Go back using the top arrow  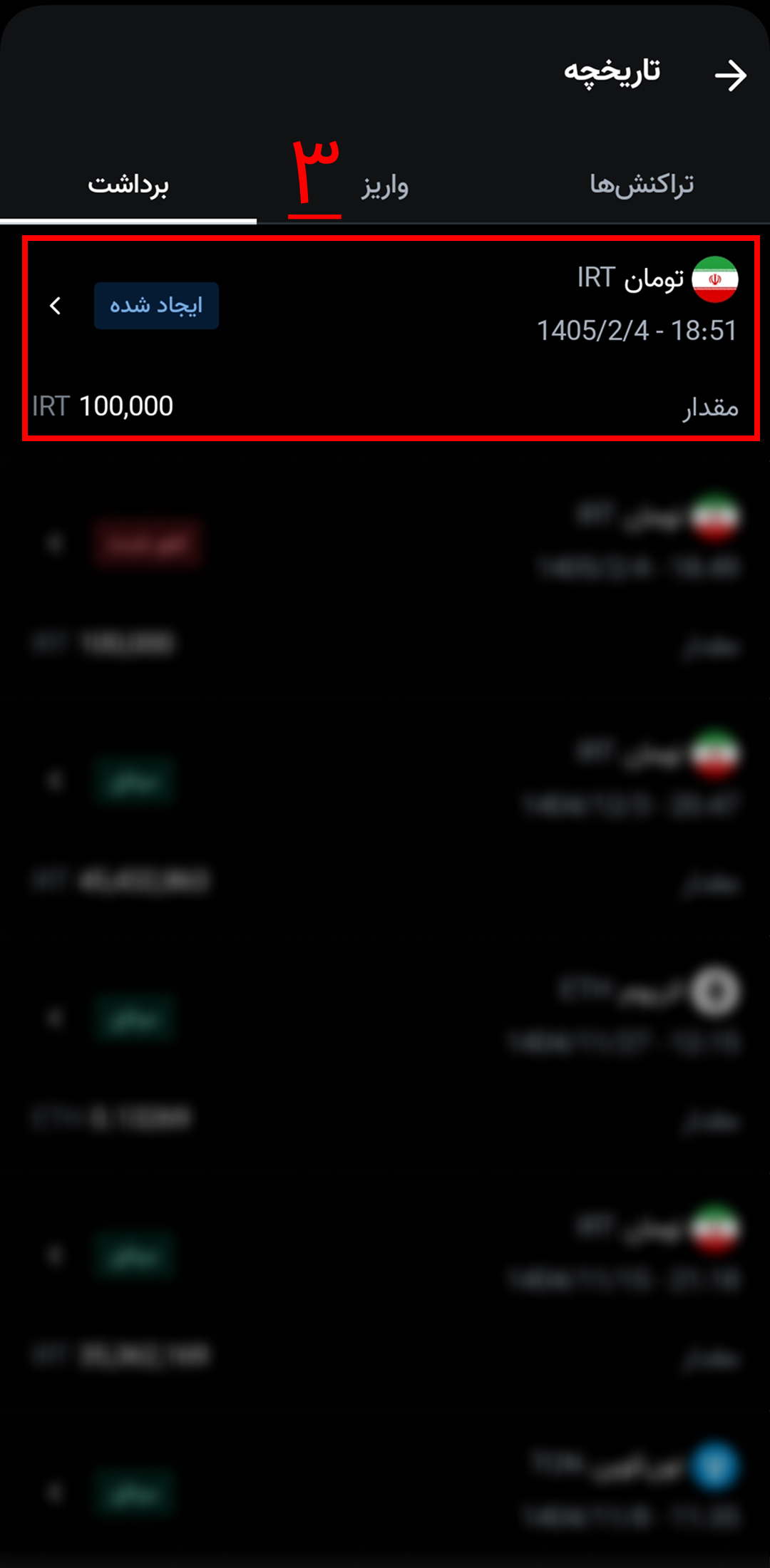[731, 76]
